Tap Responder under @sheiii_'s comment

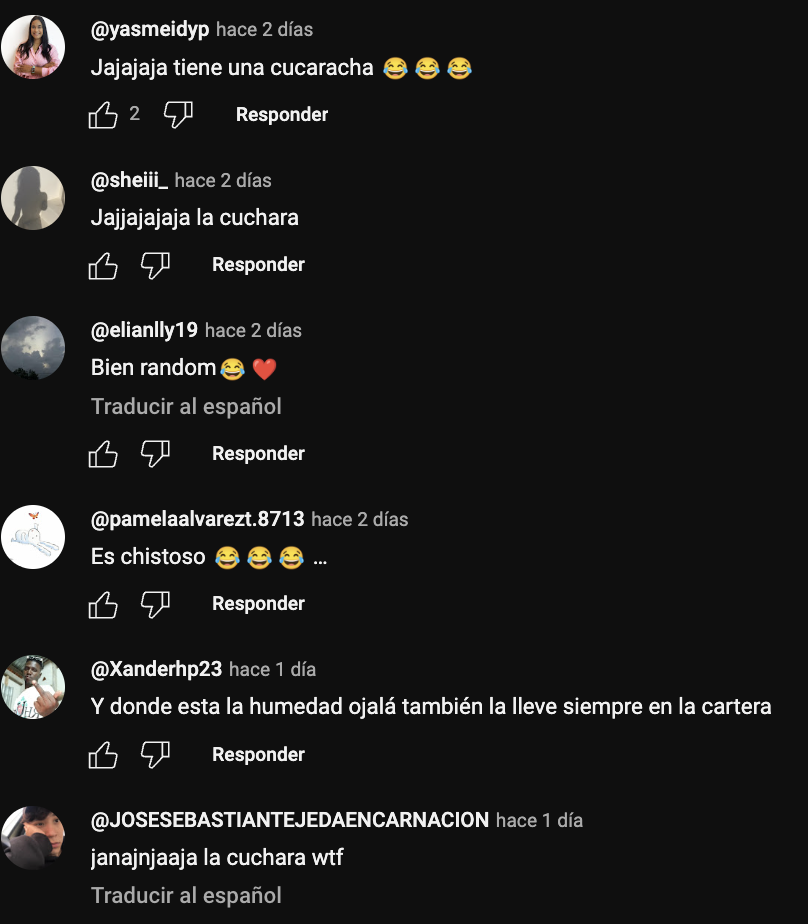(258, 265)
